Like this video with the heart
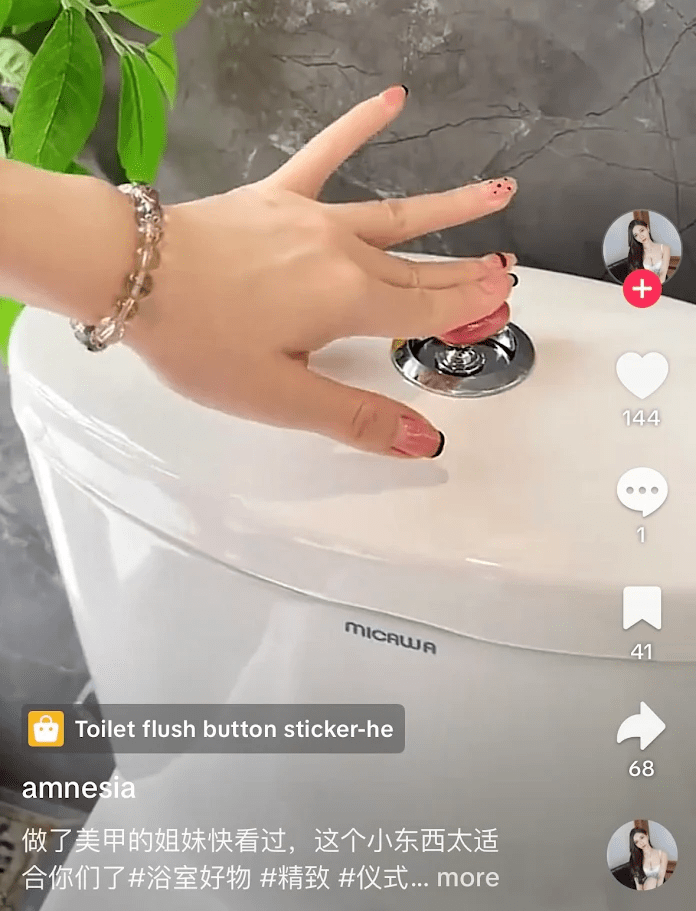Image resolution: width=696 pixels, height=911 pixels. click(641, 375)
